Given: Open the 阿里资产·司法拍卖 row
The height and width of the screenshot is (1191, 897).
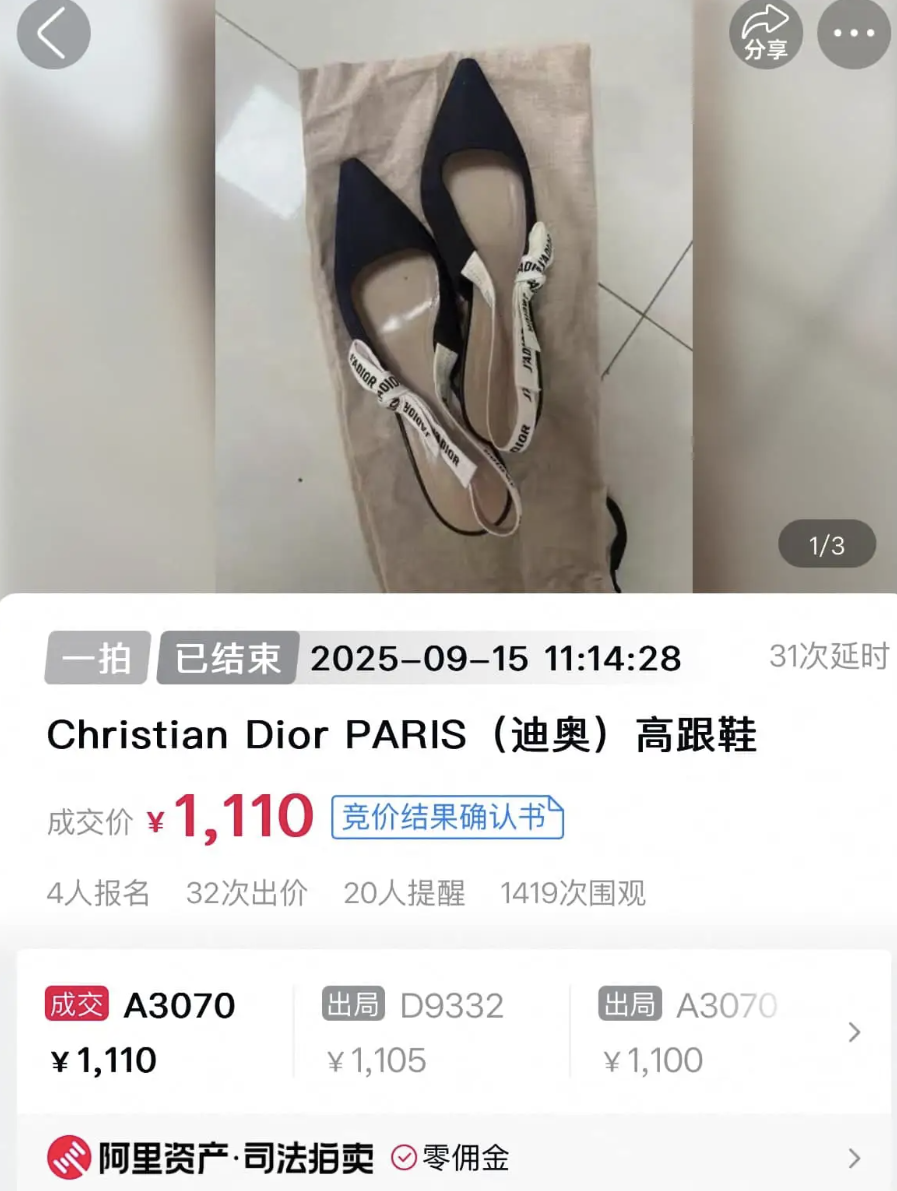Looking at the screenshot, I should point(450,1158).
